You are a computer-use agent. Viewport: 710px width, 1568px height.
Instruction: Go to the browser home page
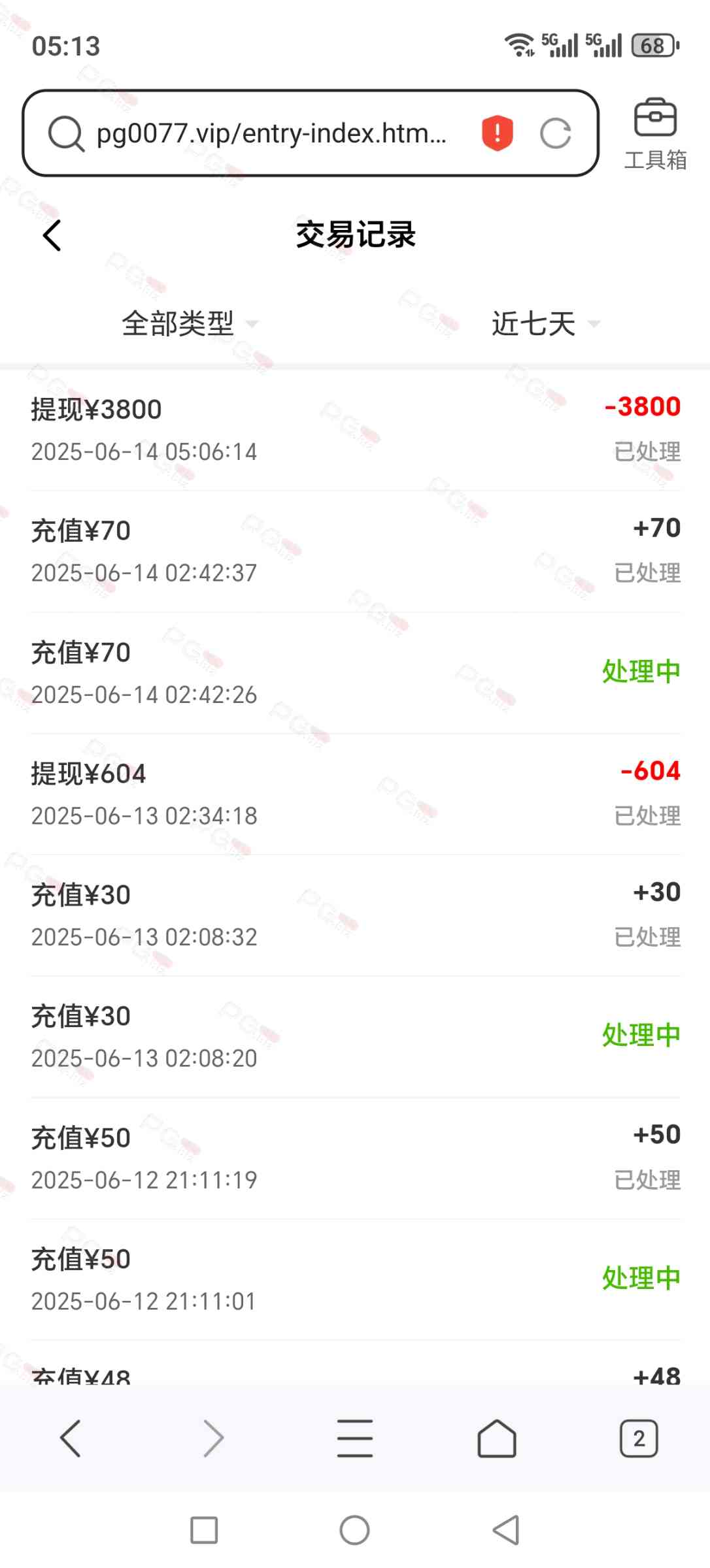[497, 1438]
